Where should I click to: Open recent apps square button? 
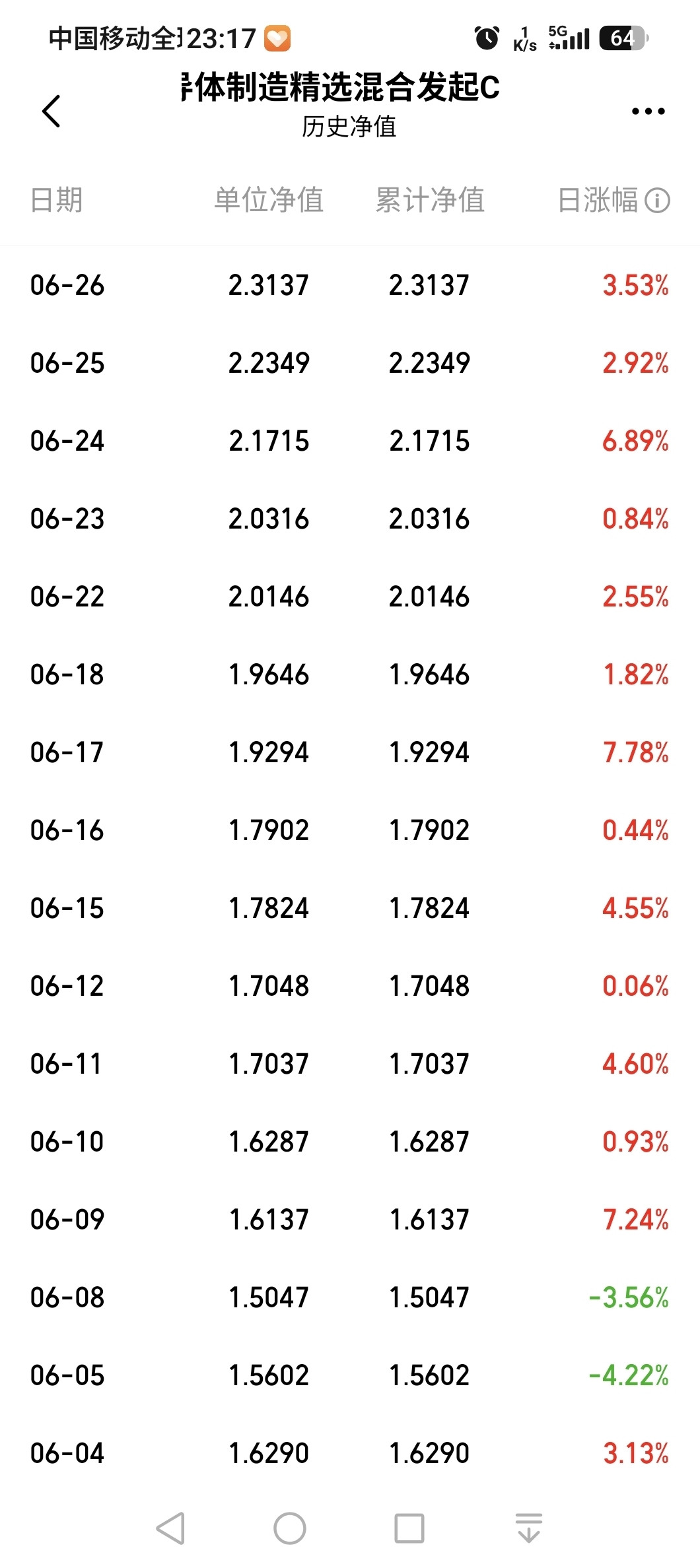click(x=409, y=1528)
